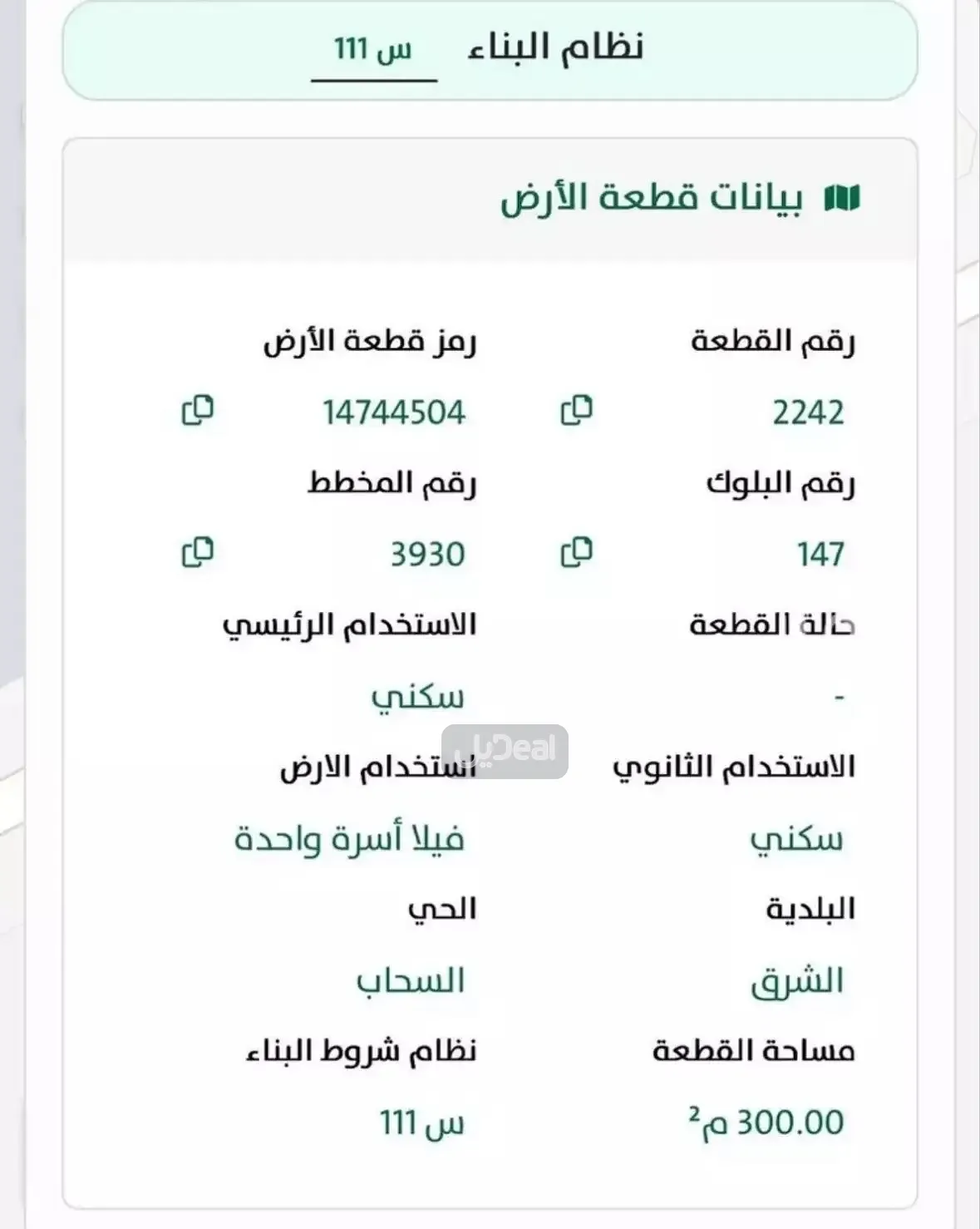The width and height of the screenshot is (980, 1229).
Task: Copy the plan number 3930
Action: pos(198,551)
